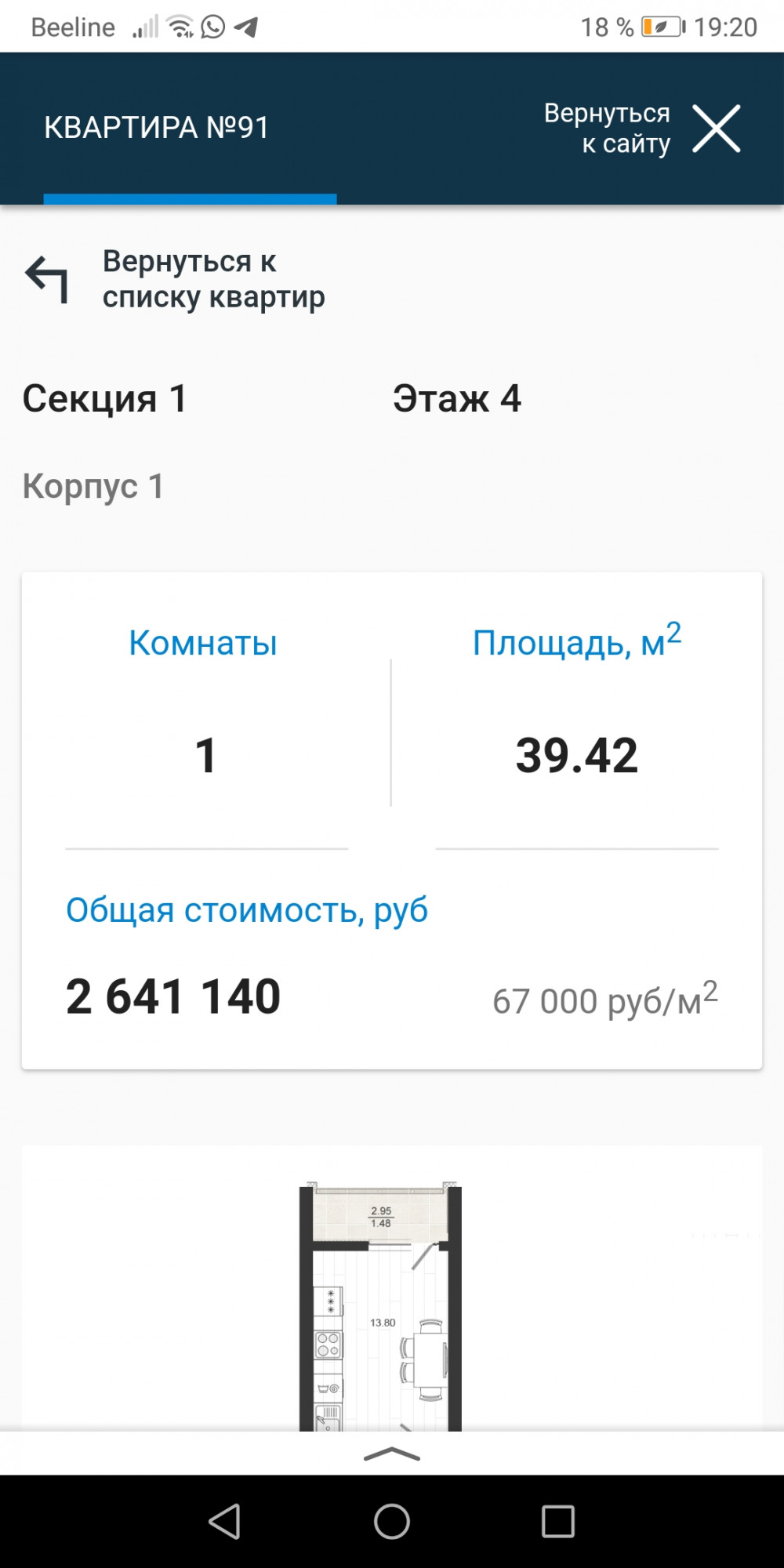The image size is (784, 1568).
Task: Close and return to the site
Action: [x=717, y=129]
